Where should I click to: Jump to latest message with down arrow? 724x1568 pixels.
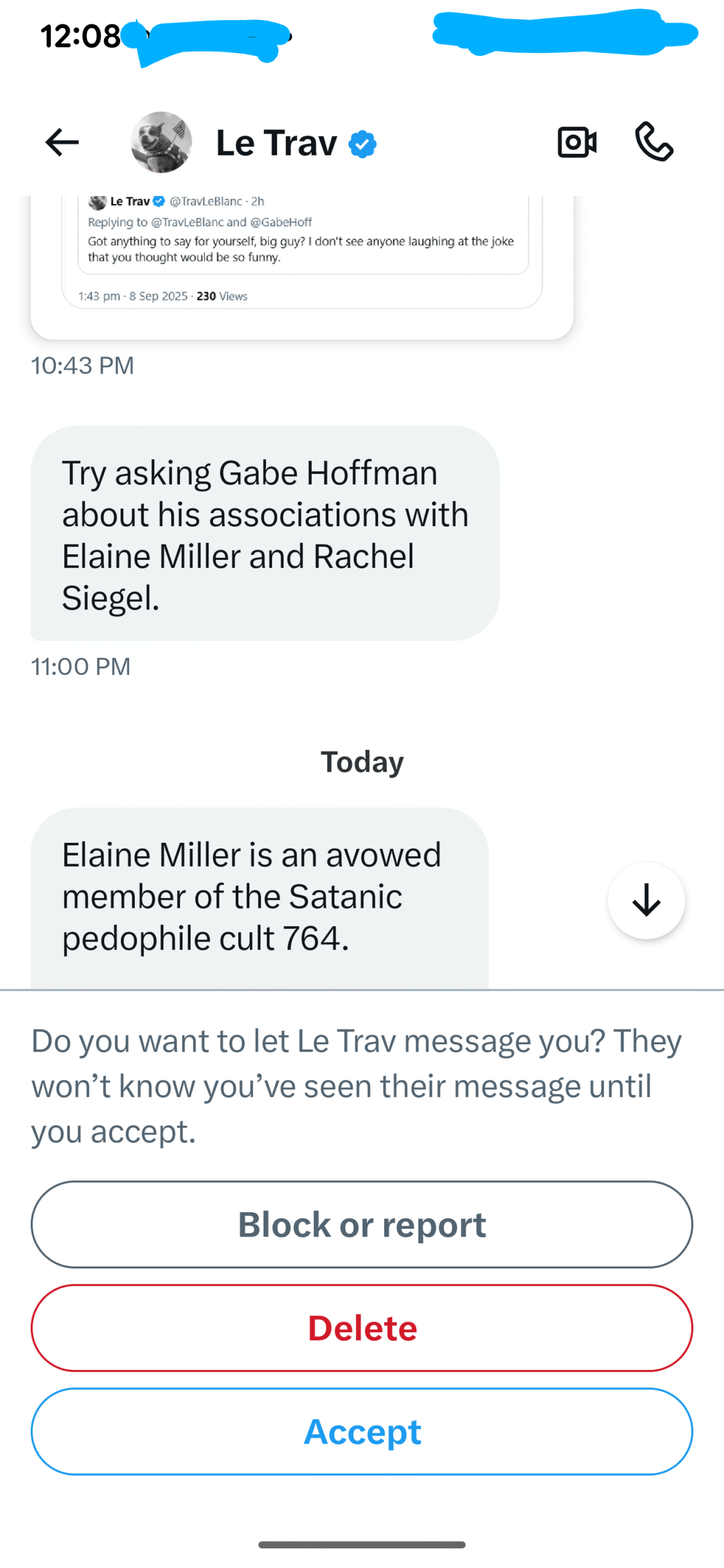(646, 900)
